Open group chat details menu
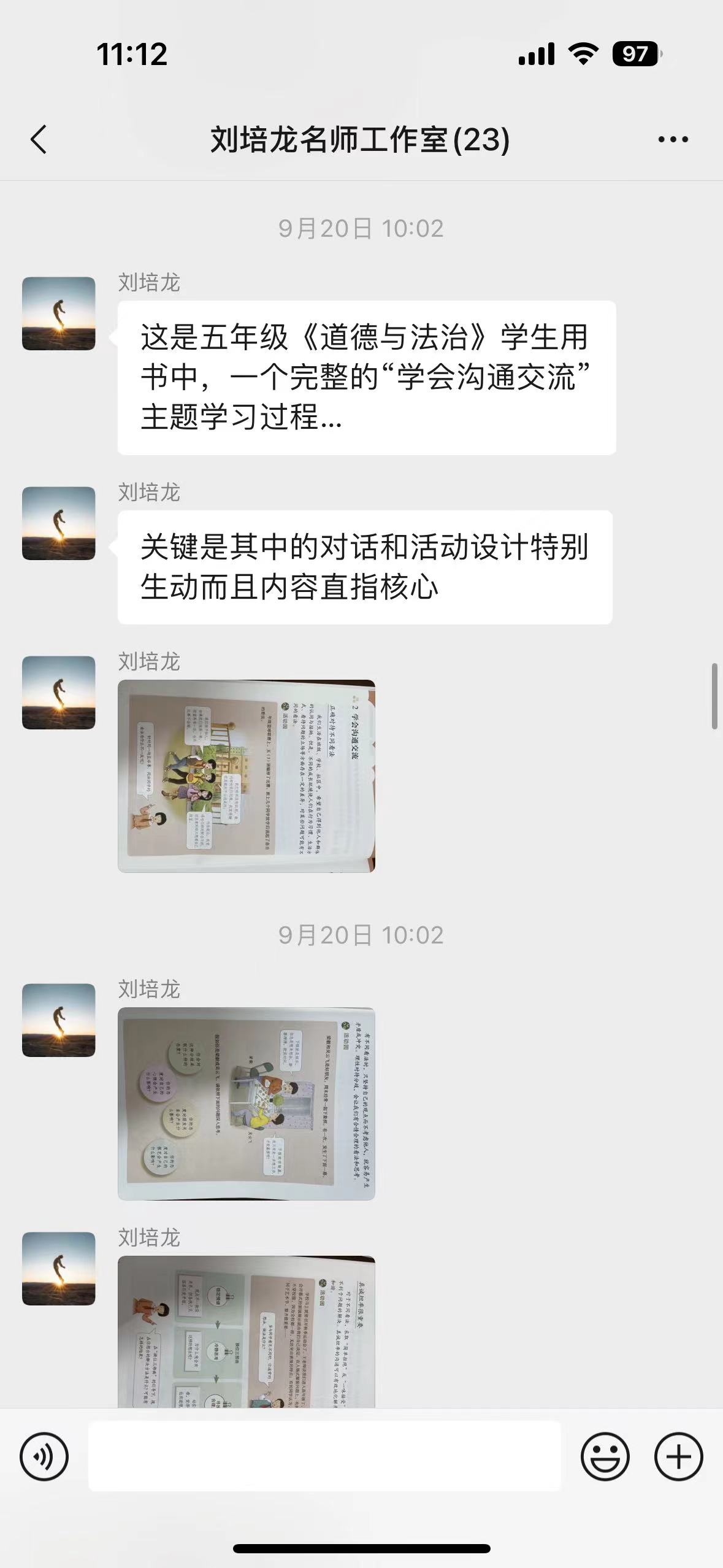The height and width of the screenshot is (1568, 723). (x=673, y=139)
